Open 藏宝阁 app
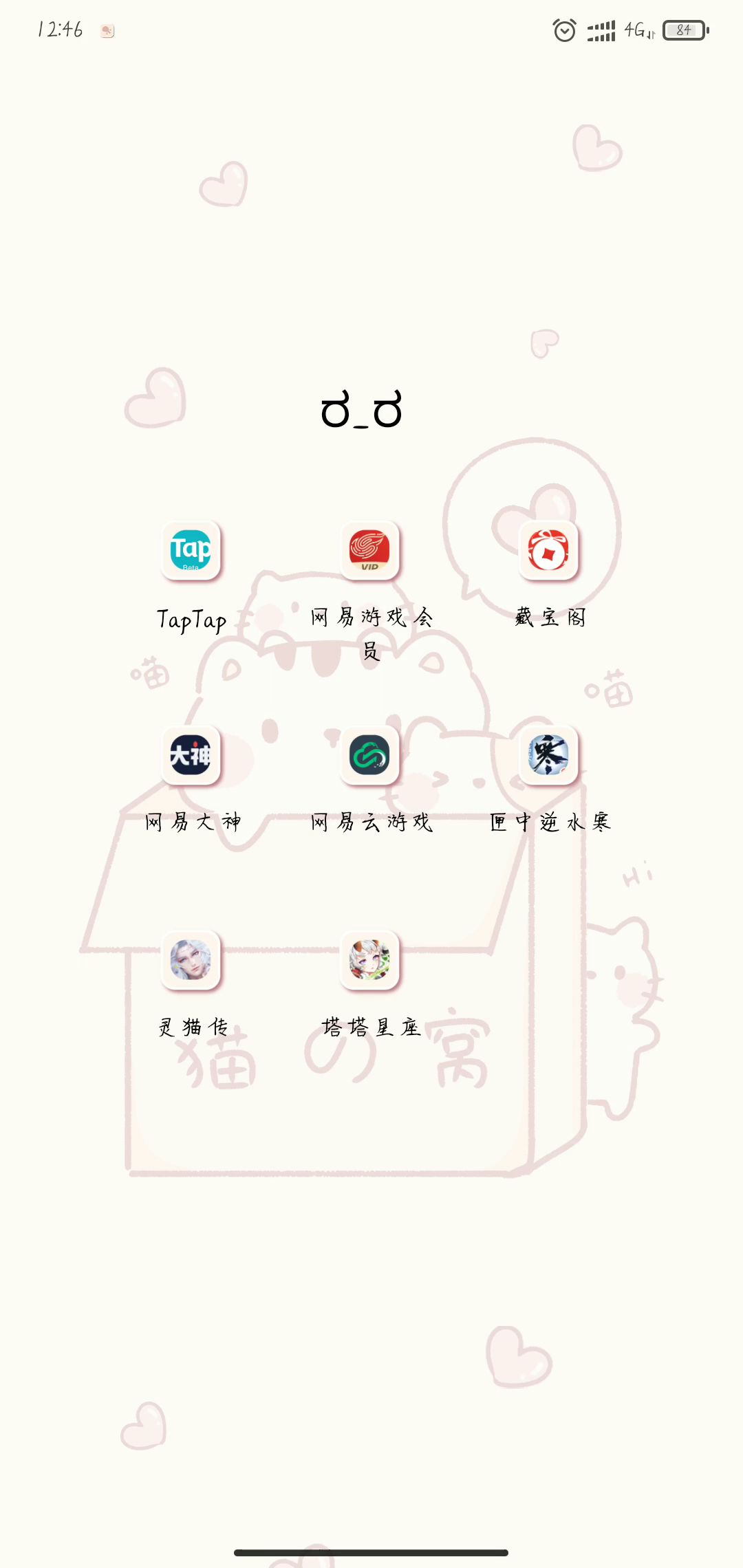 (x=548, y=551)
